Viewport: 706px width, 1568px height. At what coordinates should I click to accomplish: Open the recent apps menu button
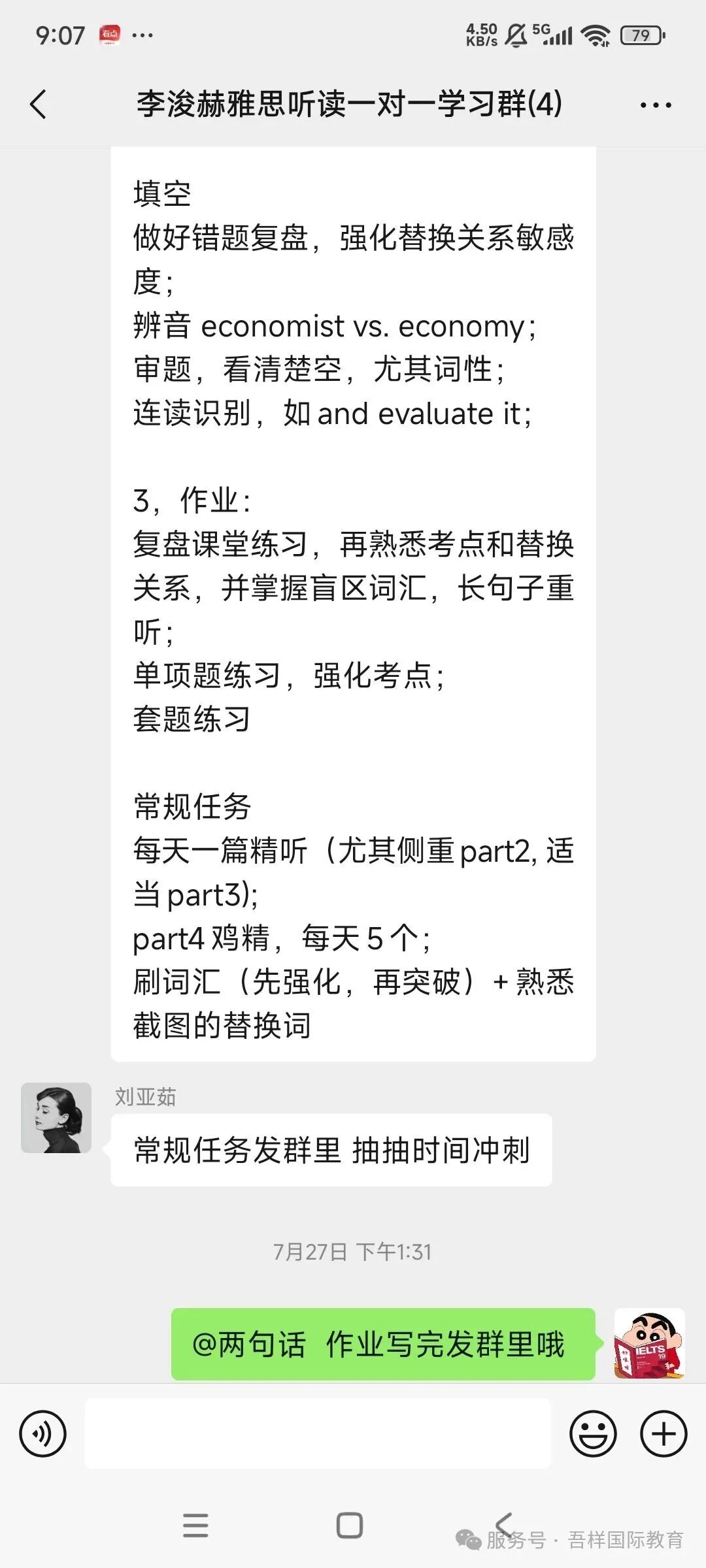(195, 1526)
